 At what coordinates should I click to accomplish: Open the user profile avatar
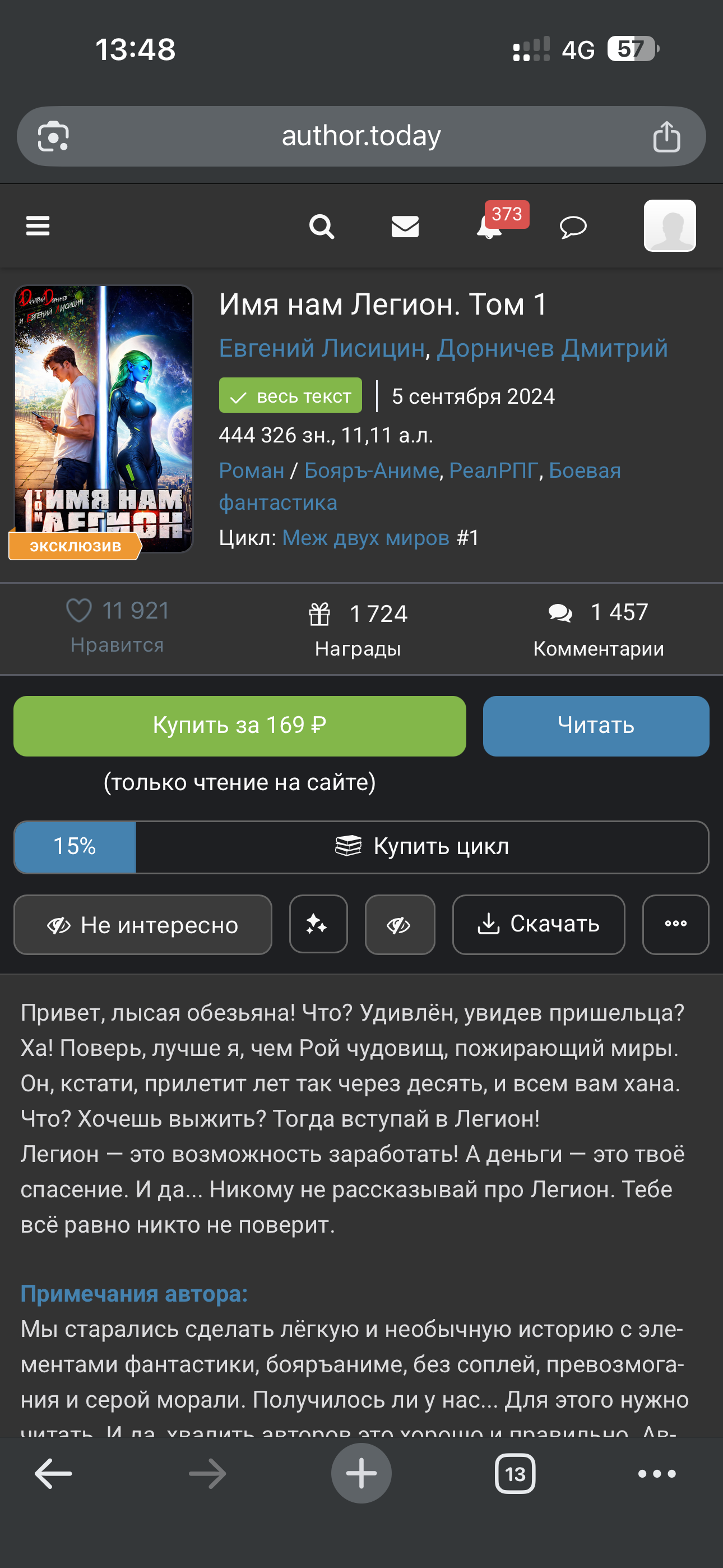[669, 225]
